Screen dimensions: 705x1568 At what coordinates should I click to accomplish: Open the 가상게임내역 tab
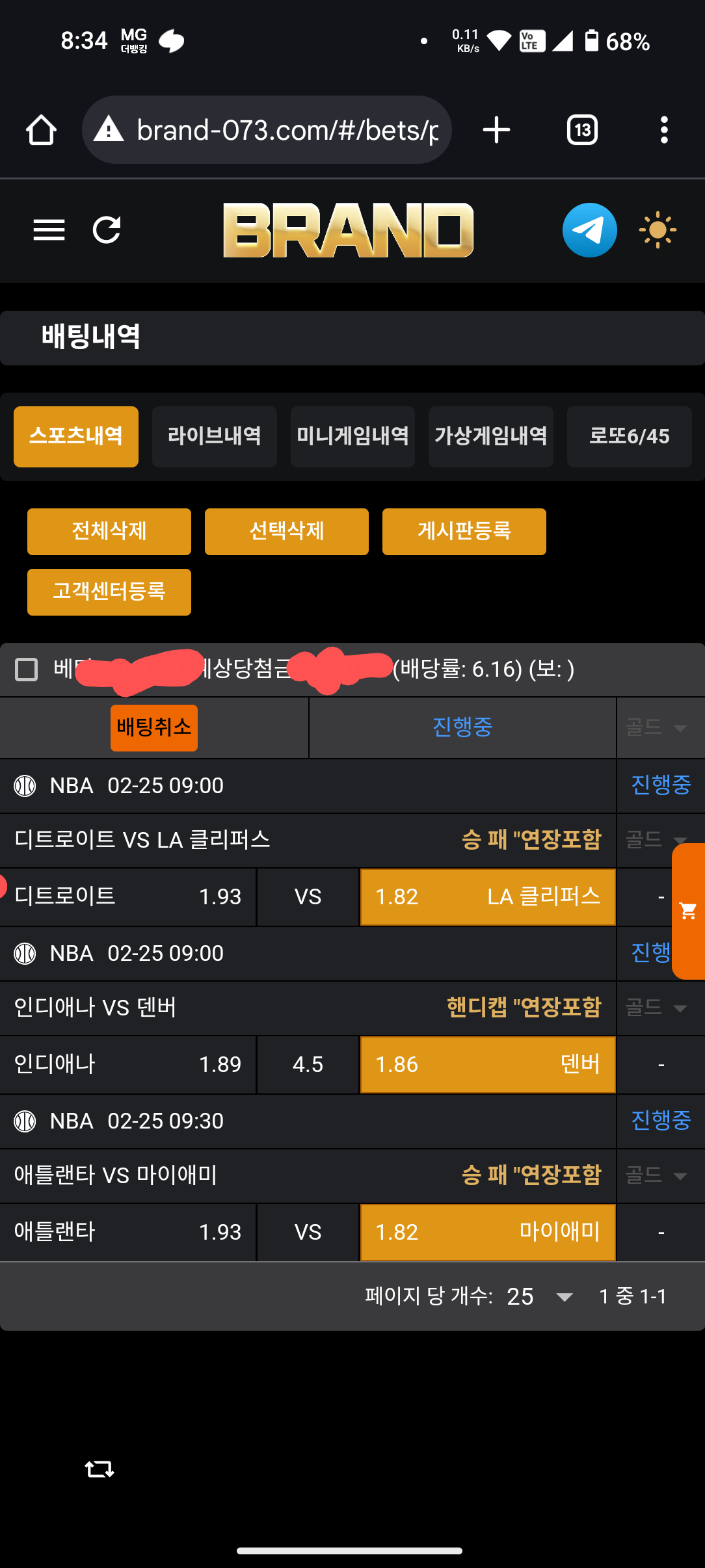(491, 436)
